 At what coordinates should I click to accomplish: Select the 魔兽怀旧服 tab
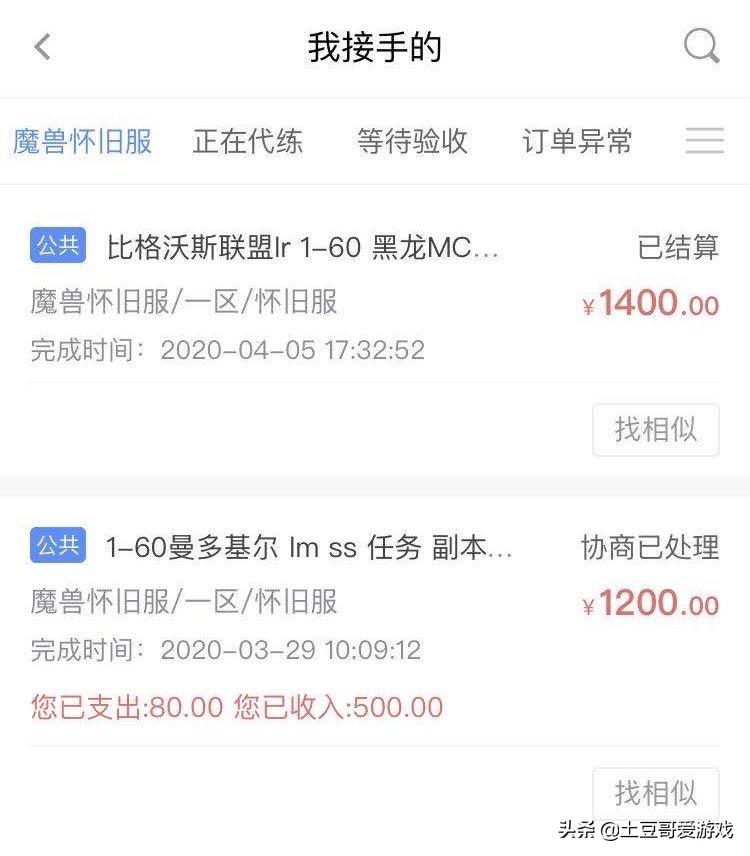pos(83,142)
